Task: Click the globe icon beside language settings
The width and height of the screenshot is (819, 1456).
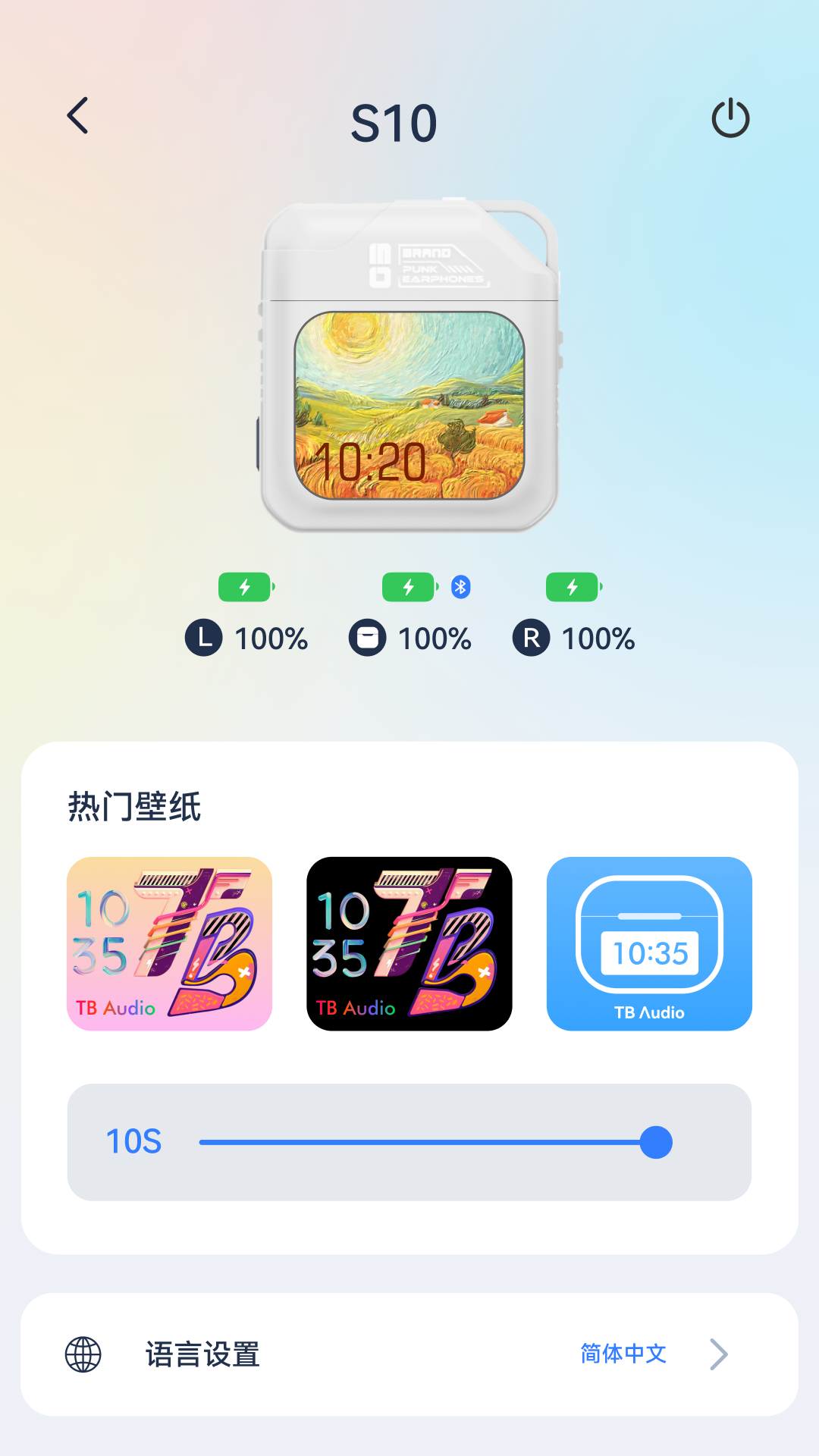Action: pos(83,1354)
